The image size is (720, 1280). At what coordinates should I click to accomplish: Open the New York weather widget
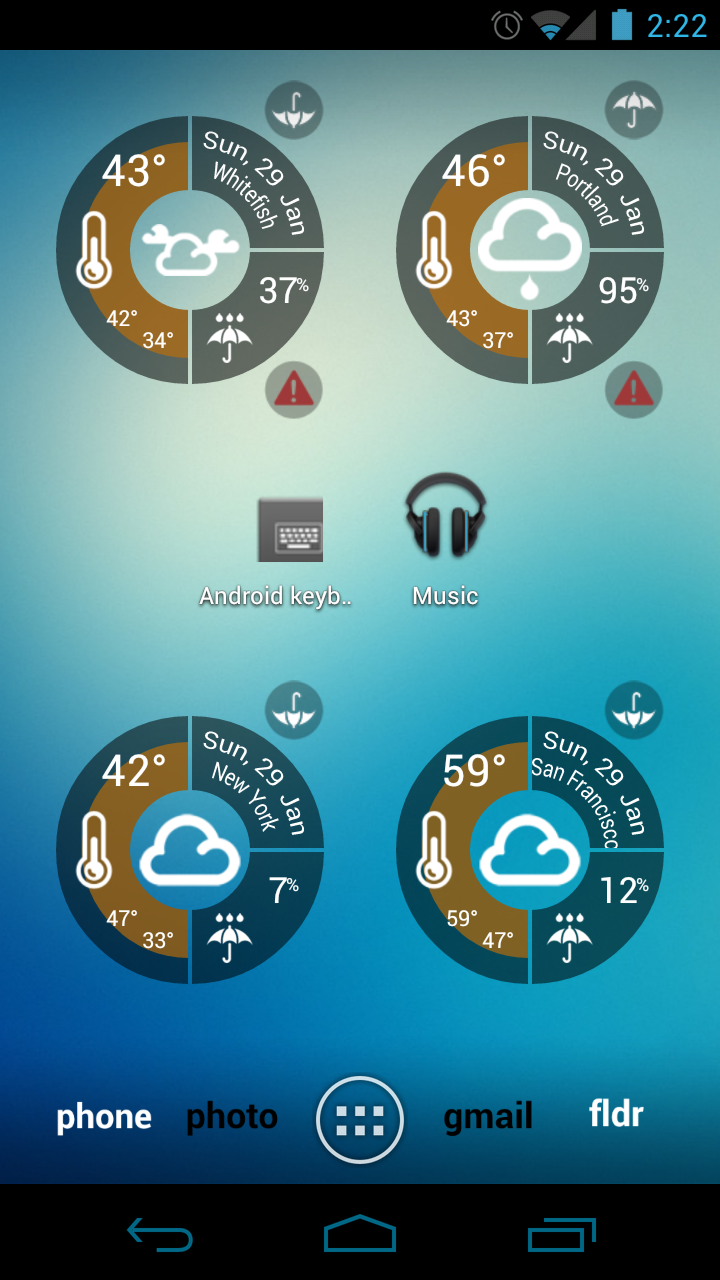click(x=189, y=850)
